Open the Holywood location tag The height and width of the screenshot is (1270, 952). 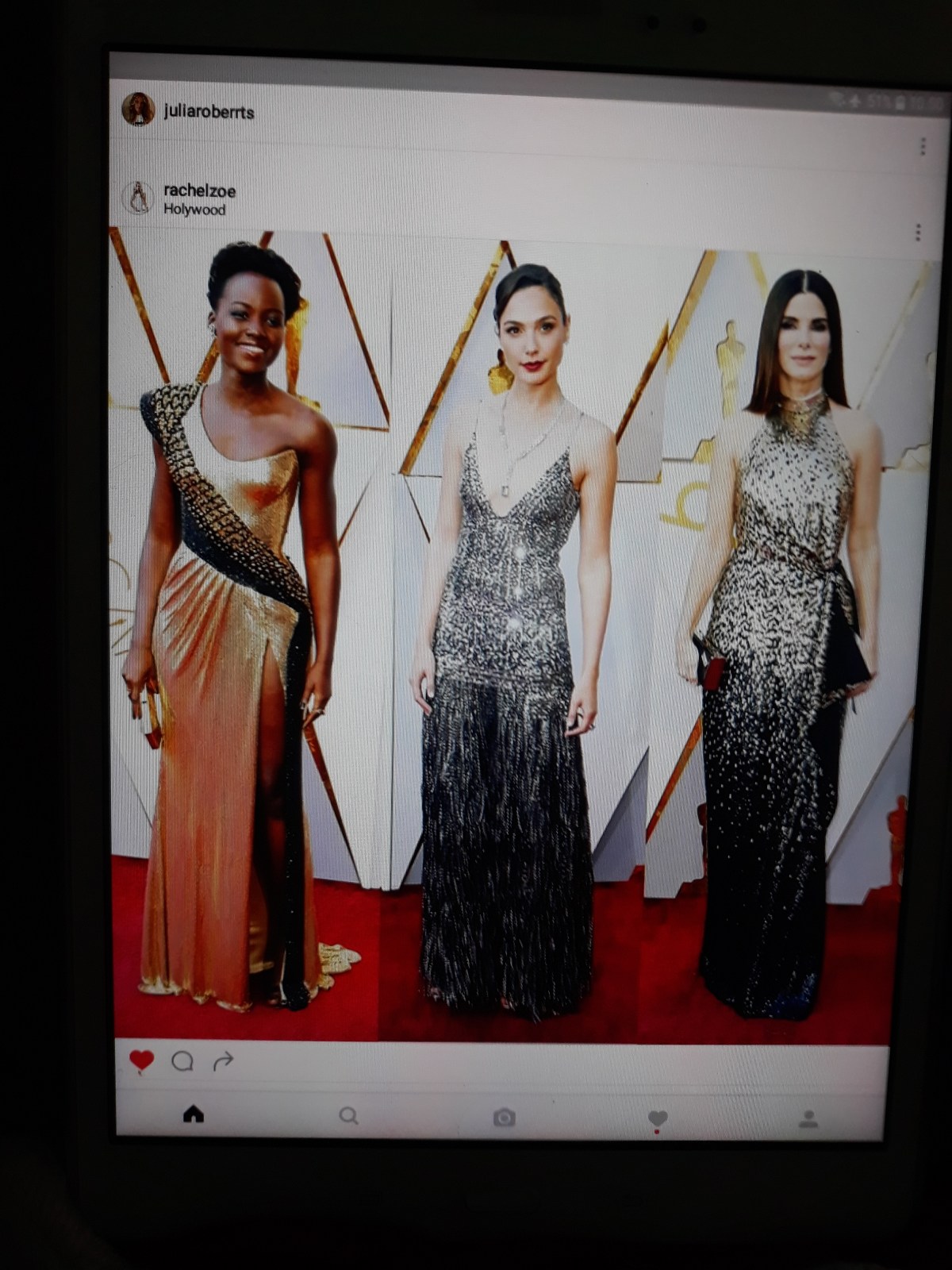pos(194,210)
